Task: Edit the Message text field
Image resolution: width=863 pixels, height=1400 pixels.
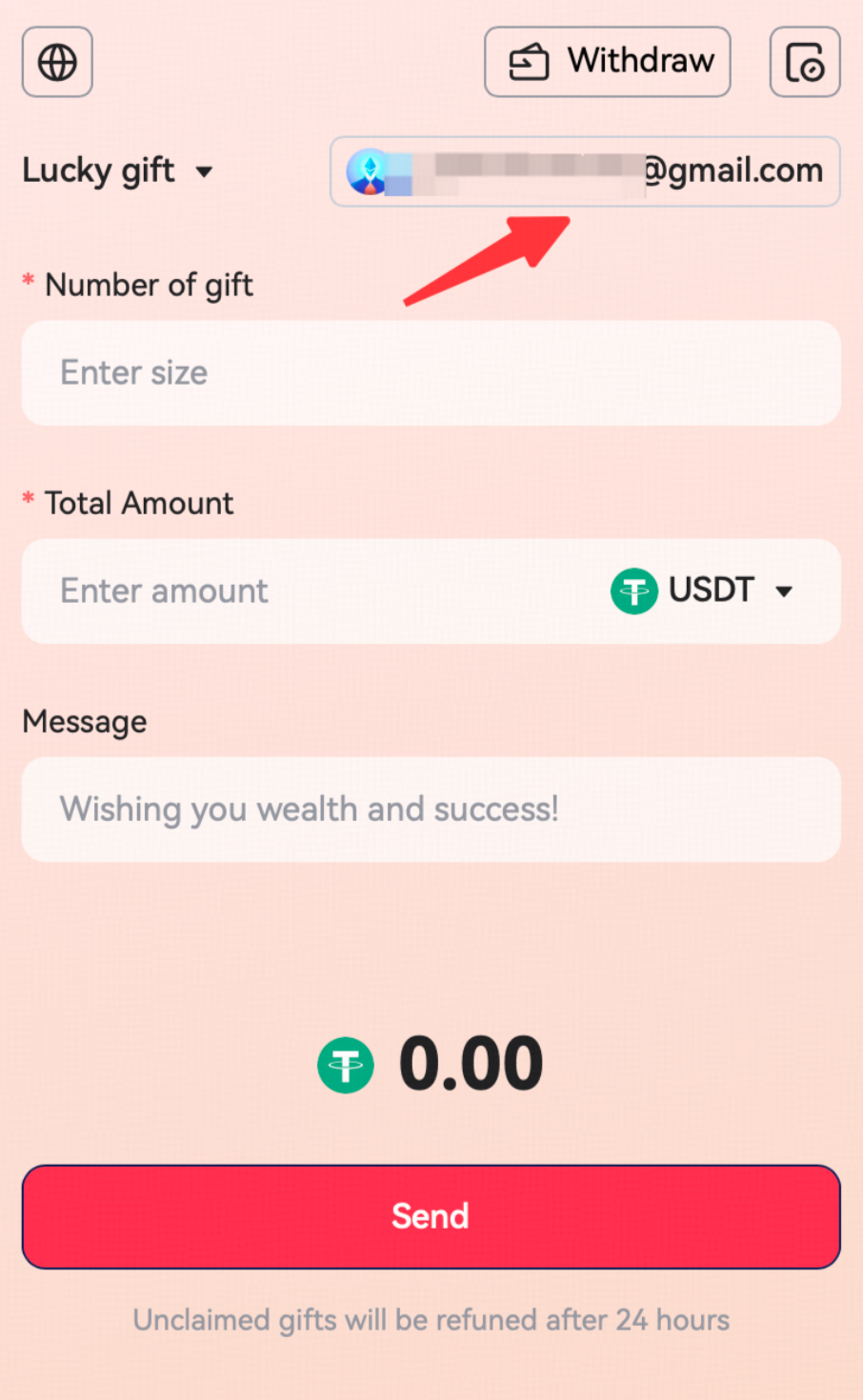Action: click(x=431, y=810)
